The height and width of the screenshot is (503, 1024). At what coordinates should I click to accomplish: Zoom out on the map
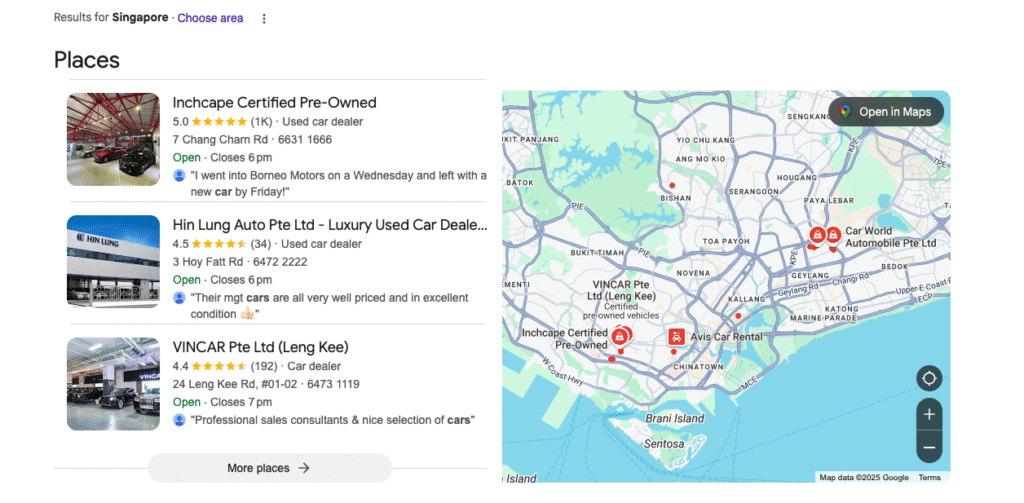click(929, 447)
